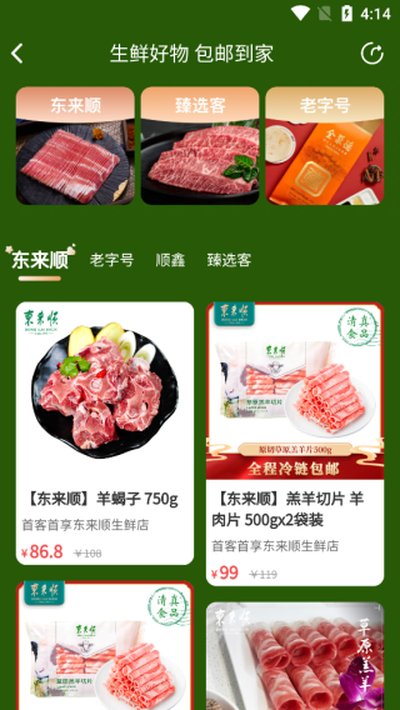View 羔羊切片 羊肉片 500gx2袋装 product

click(295, 444)
